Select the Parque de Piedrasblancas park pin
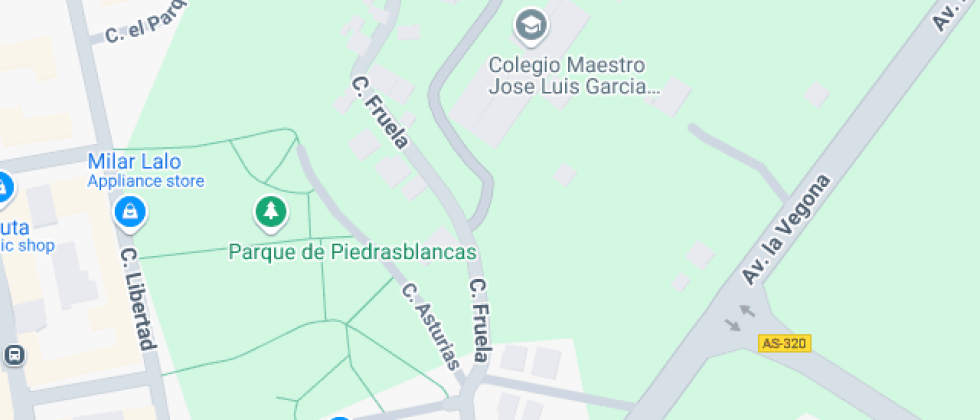This screenshot has width=980, height=420. (271, 213)
